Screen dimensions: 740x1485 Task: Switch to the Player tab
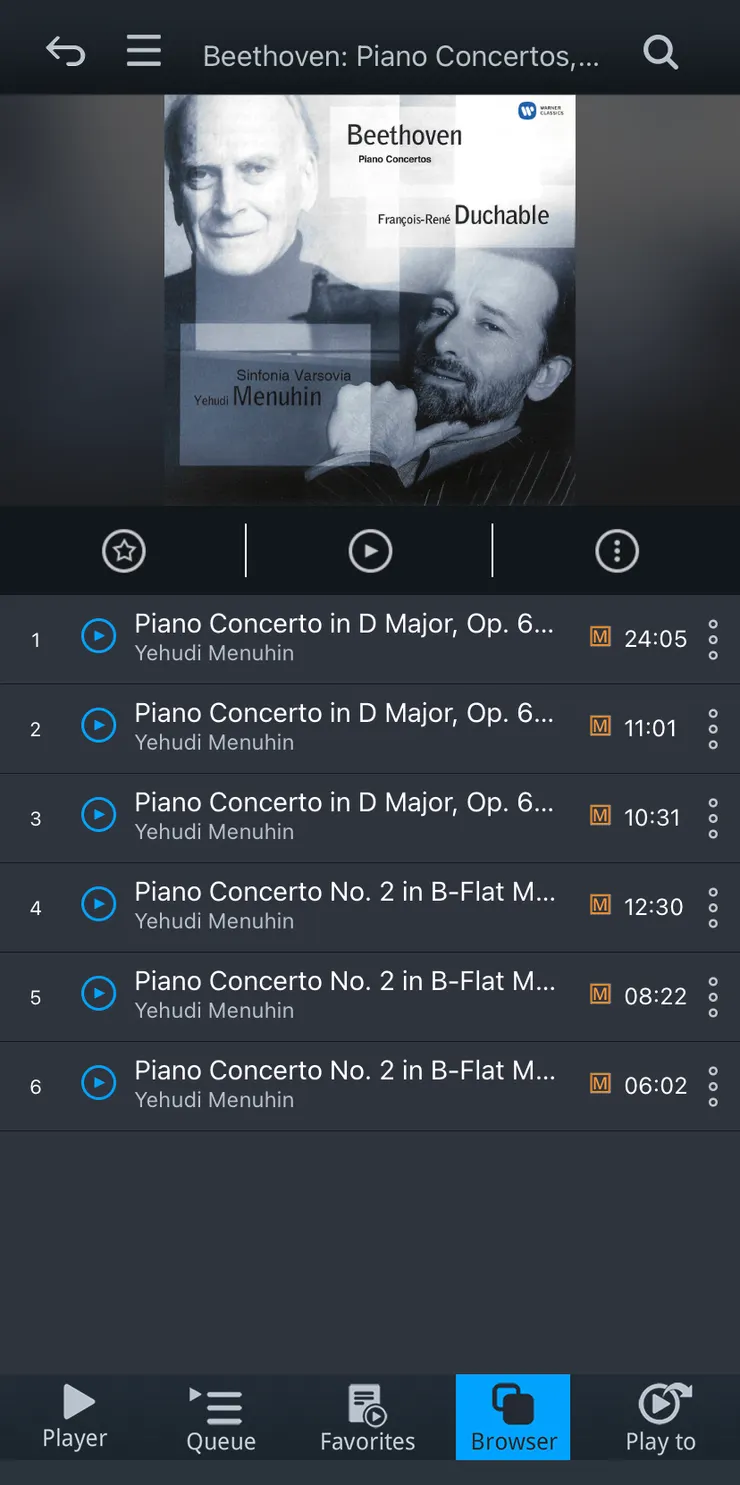75,1417
